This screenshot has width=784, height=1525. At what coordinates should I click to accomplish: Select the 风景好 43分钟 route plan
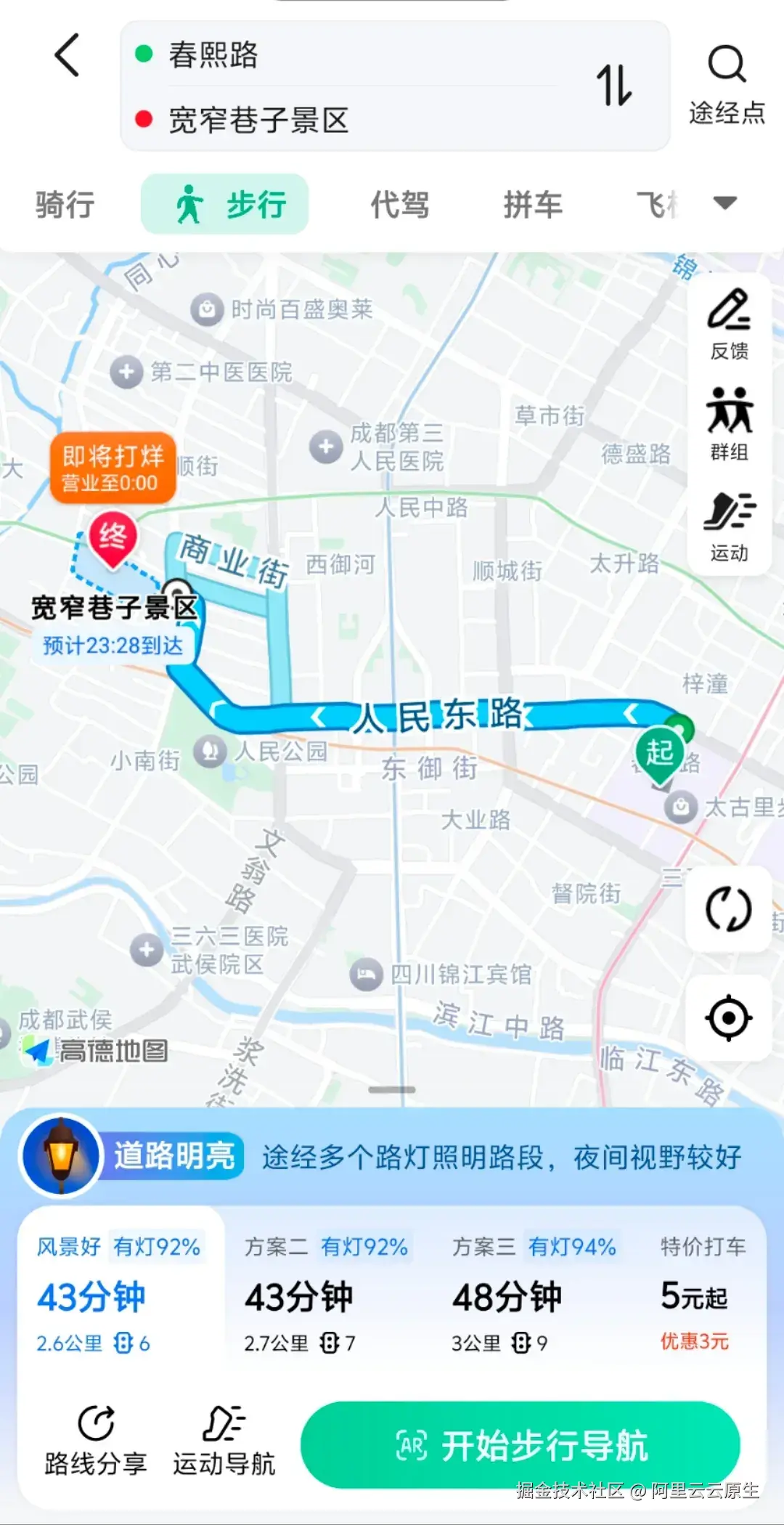pyautogui.click(x=120, y=1293)
